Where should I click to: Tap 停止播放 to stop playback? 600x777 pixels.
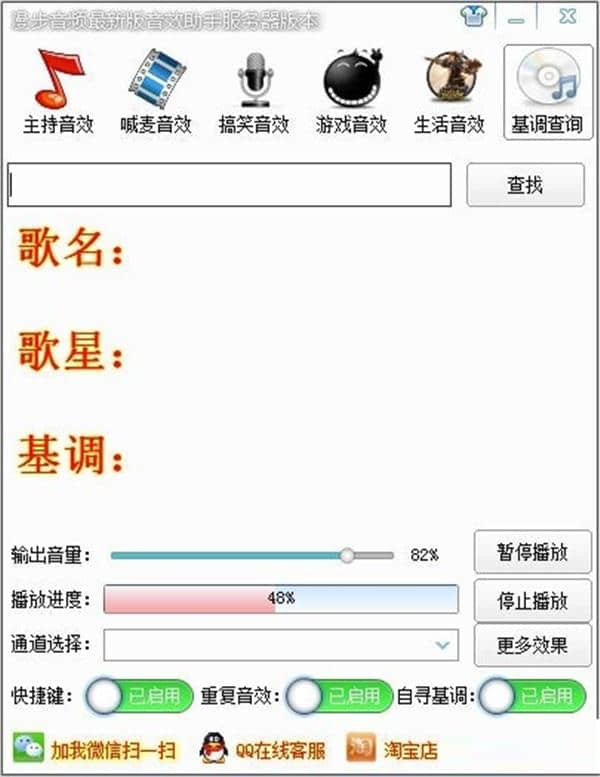532,601
